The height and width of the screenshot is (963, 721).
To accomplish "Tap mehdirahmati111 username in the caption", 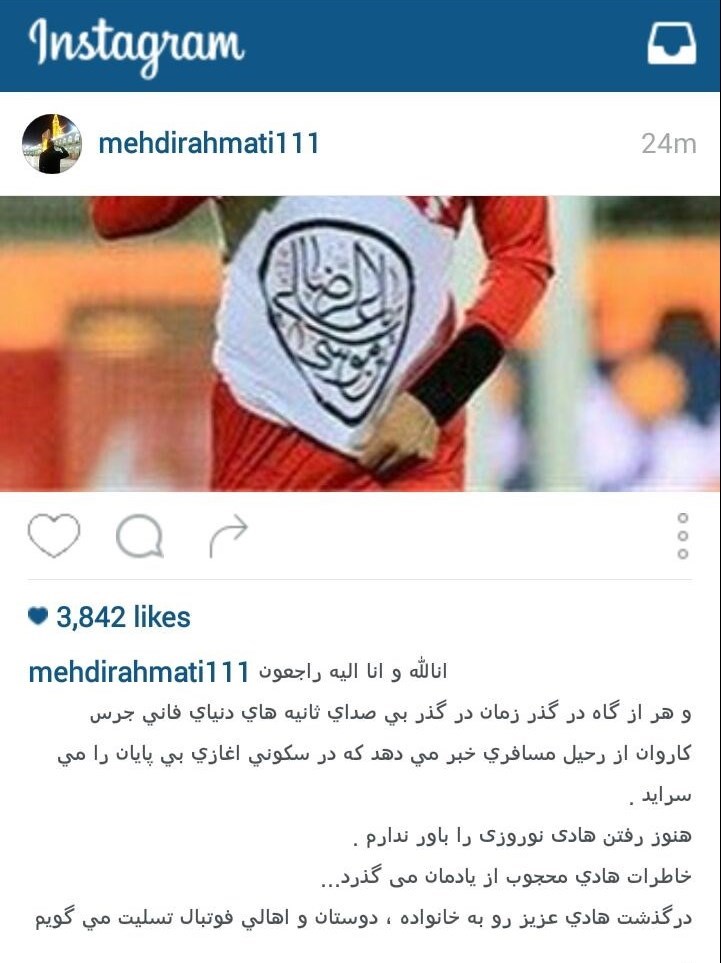I will (139, 672).
